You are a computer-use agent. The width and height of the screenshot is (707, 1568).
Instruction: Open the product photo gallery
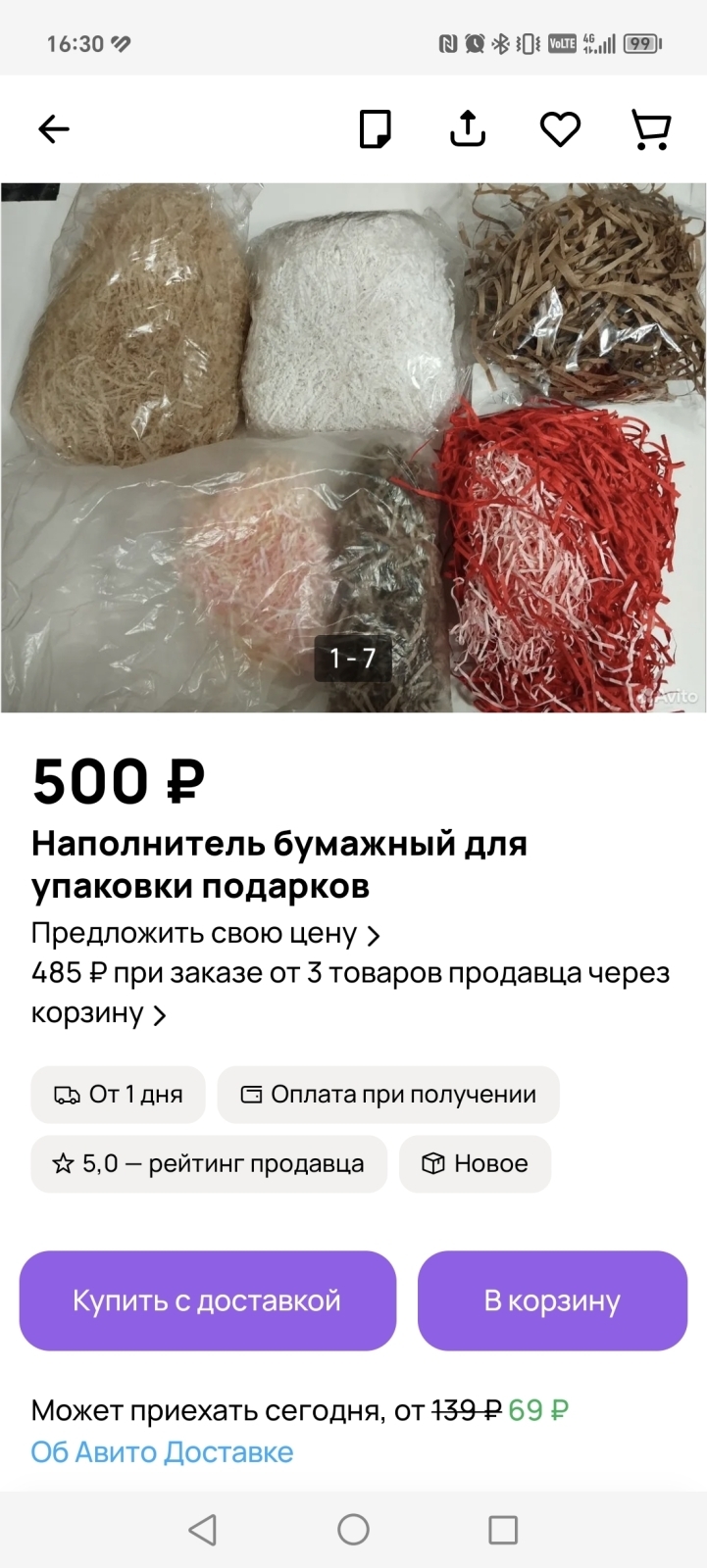click(353, 447)
